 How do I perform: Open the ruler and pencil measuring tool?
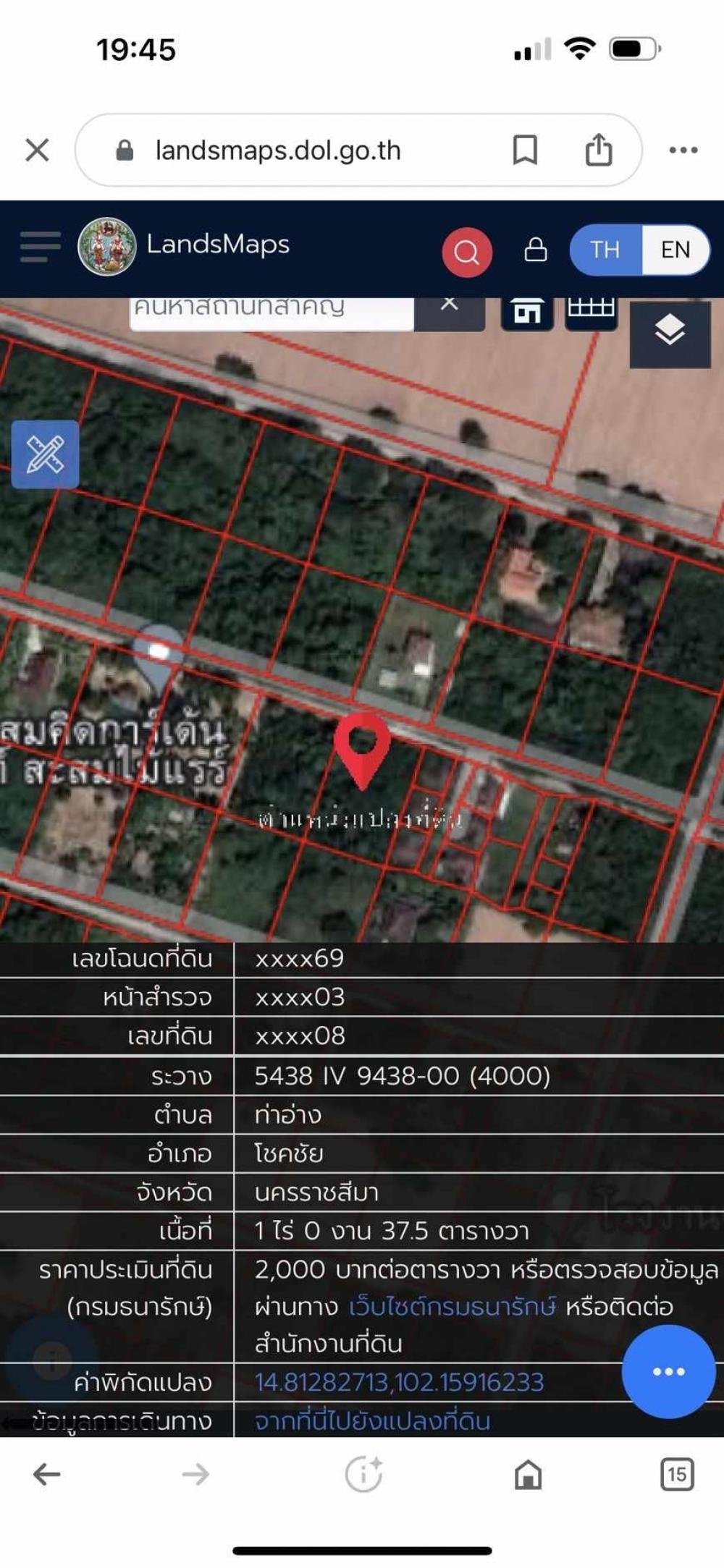(45, 454)
